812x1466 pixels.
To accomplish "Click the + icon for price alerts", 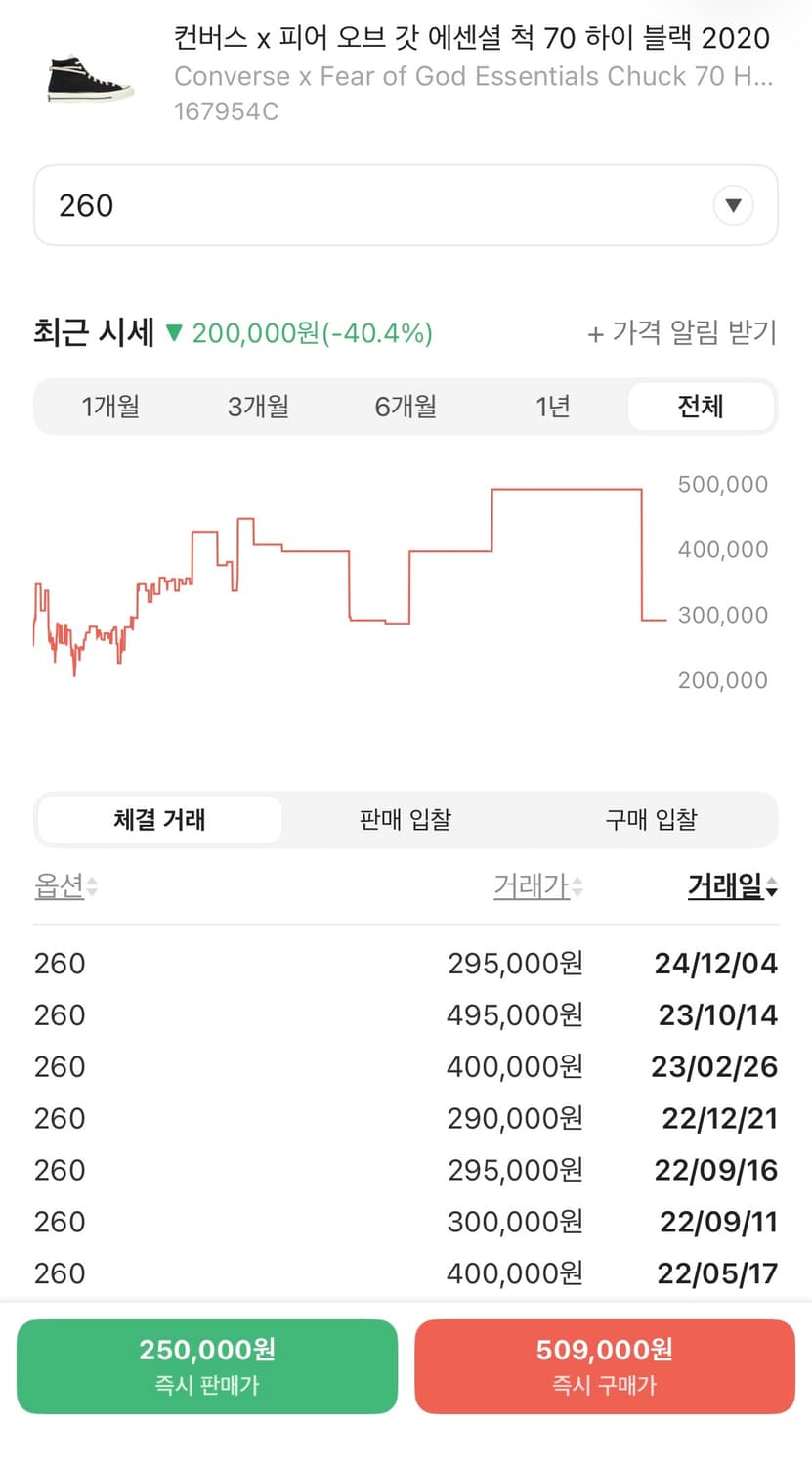I will coord(595,333).
